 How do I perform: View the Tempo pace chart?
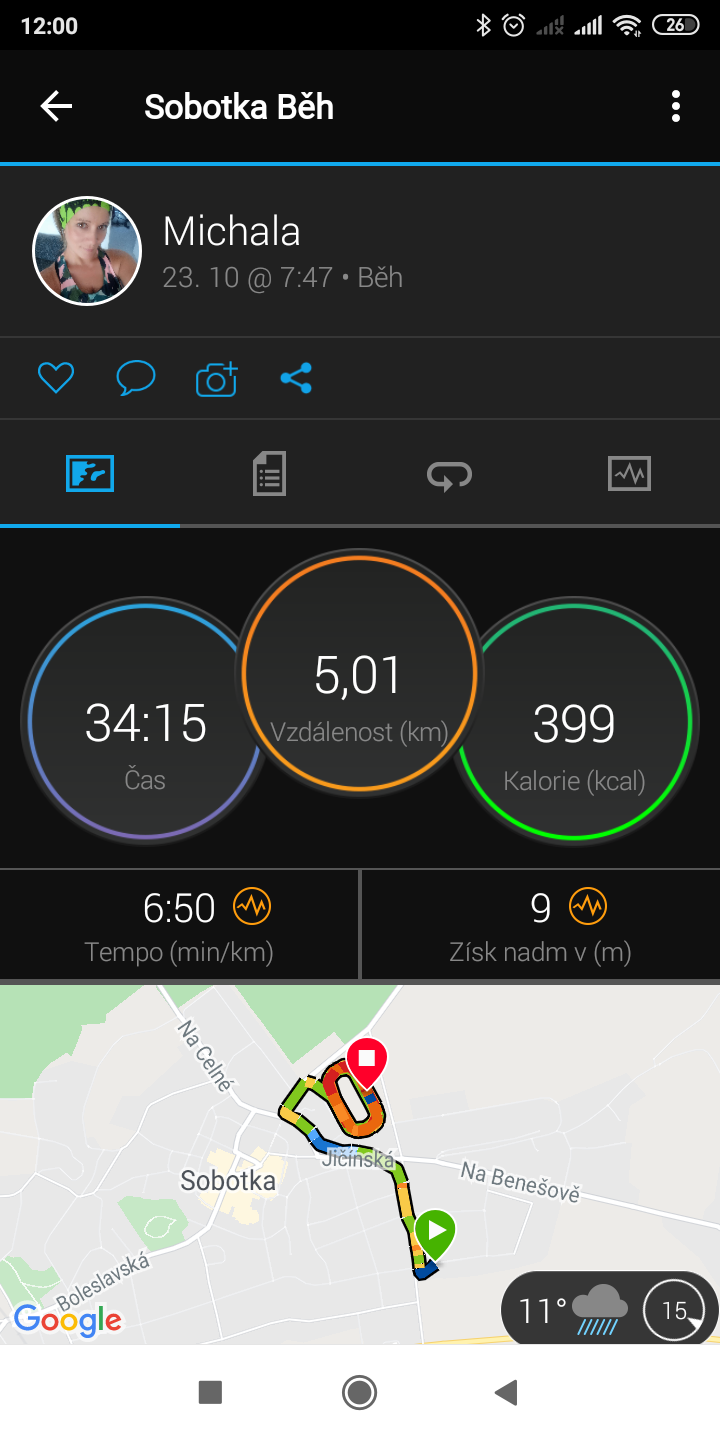click(252, 907)
